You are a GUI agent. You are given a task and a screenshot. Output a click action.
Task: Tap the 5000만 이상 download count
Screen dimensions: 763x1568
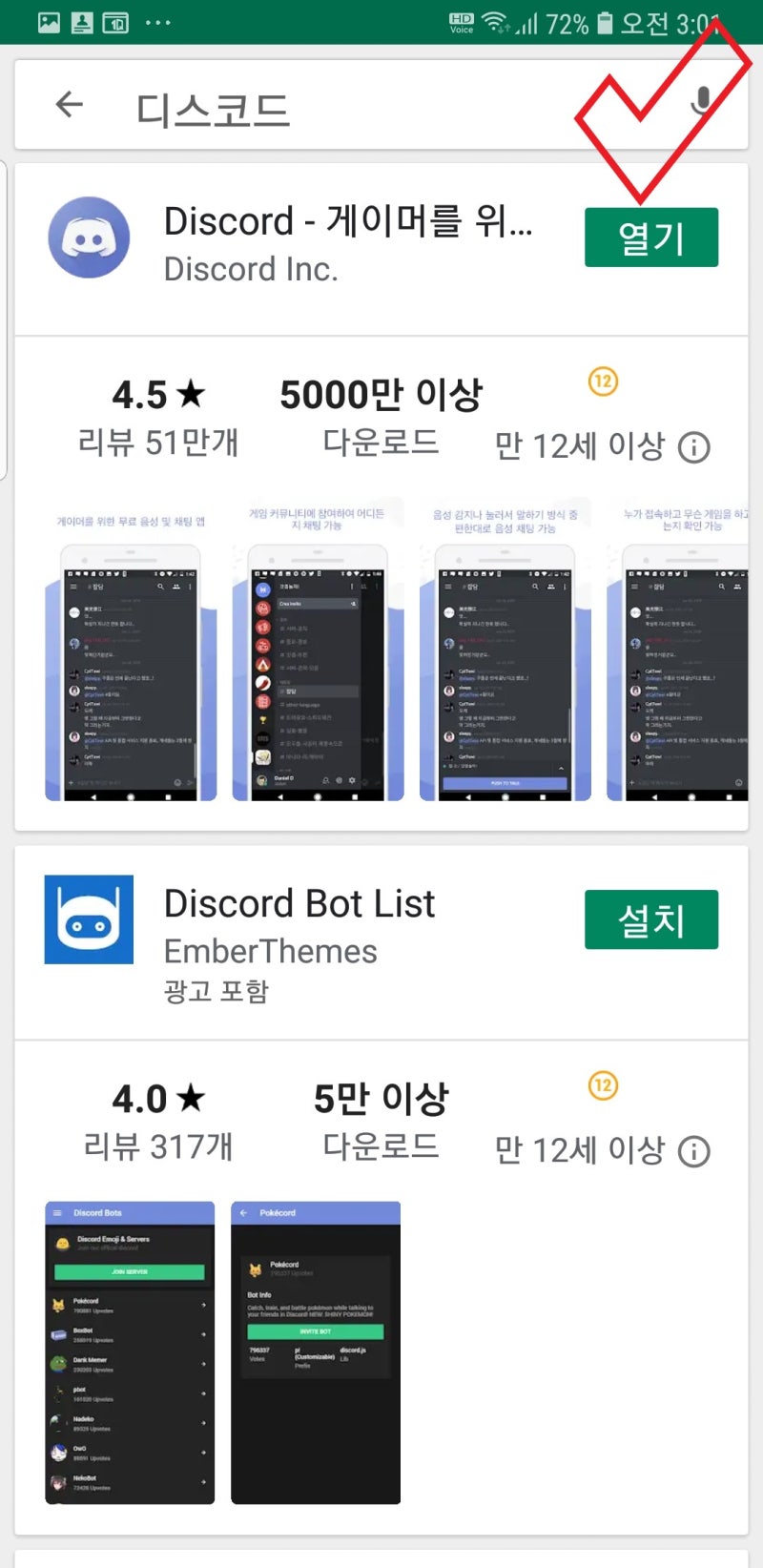click(x=381, y=394)
